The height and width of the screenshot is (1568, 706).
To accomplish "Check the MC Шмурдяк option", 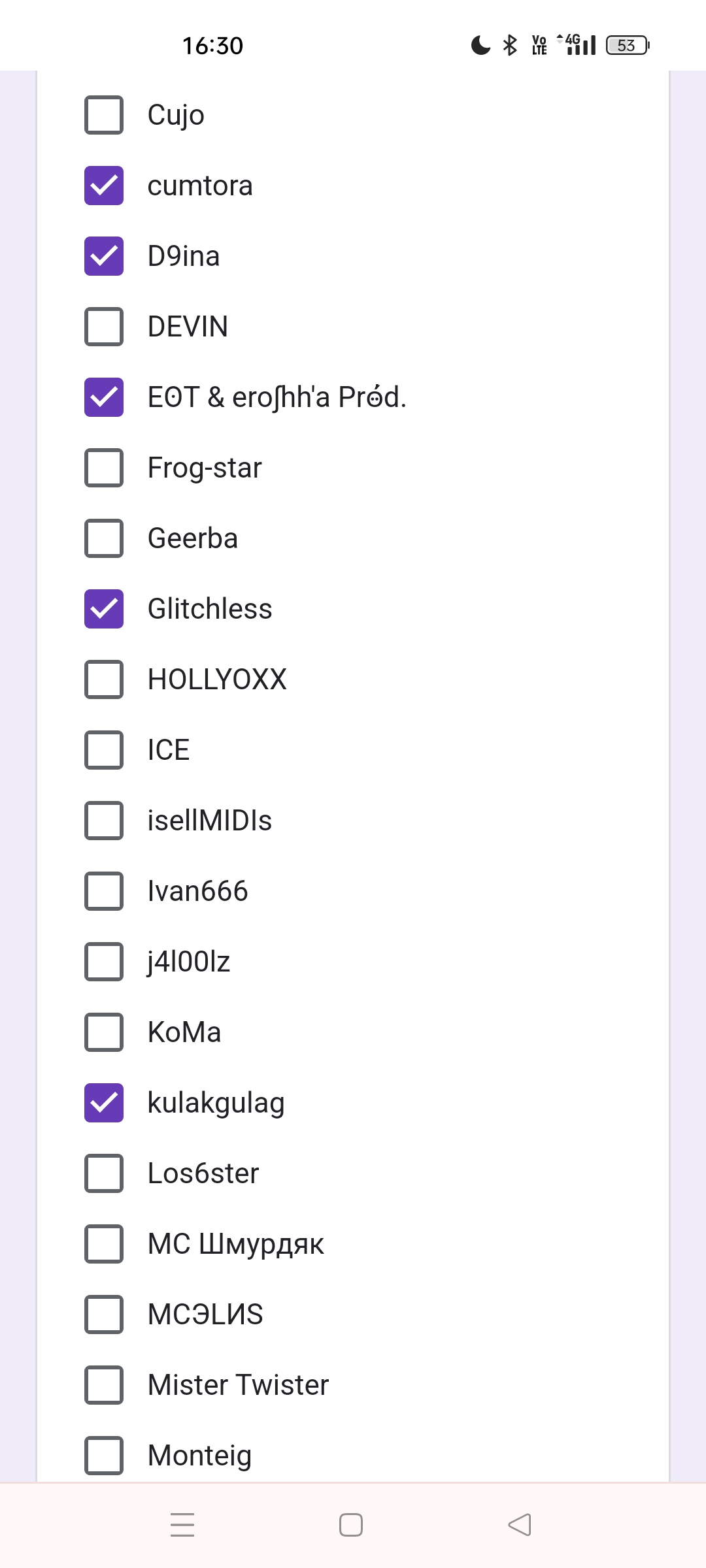I will coord(104,1244).
